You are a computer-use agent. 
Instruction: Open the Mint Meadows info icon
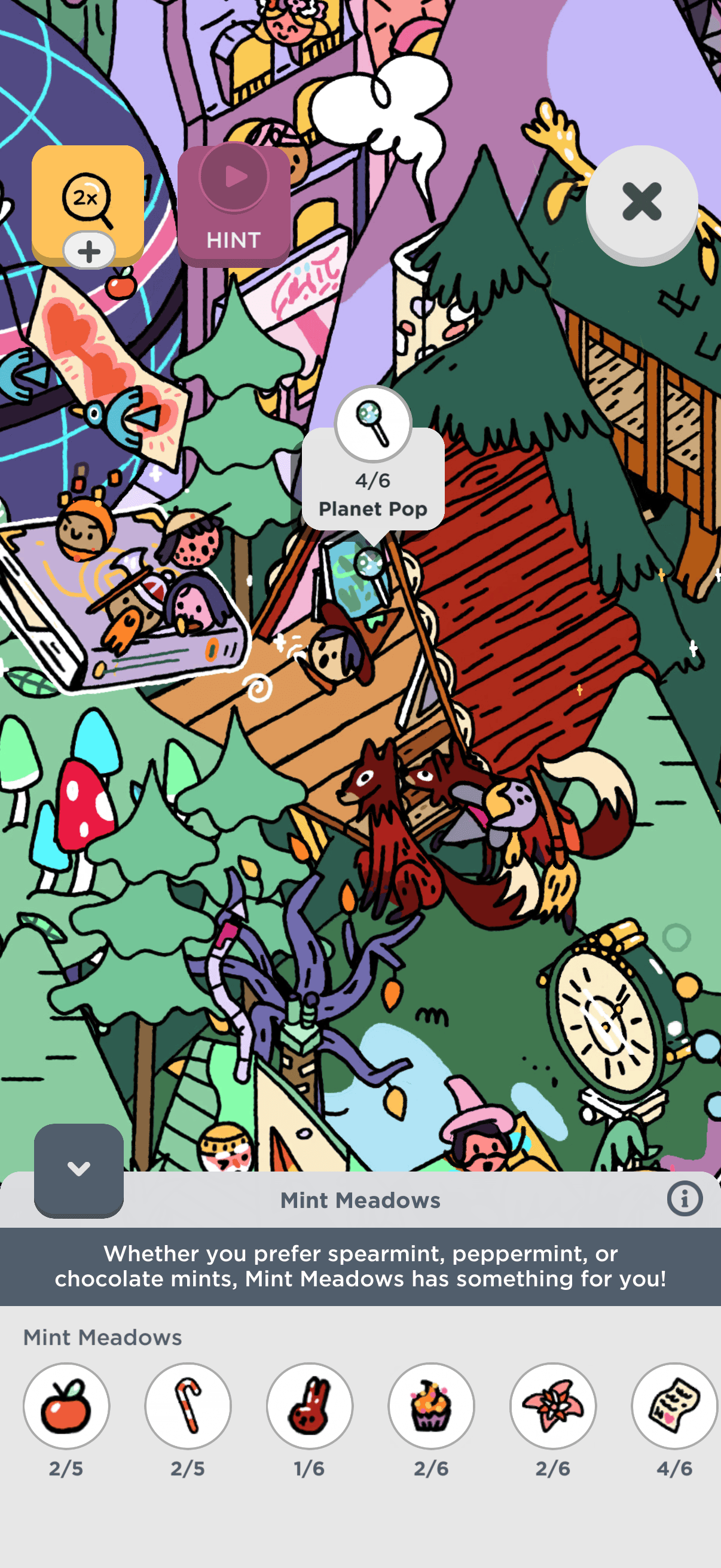pos(685,1199)
